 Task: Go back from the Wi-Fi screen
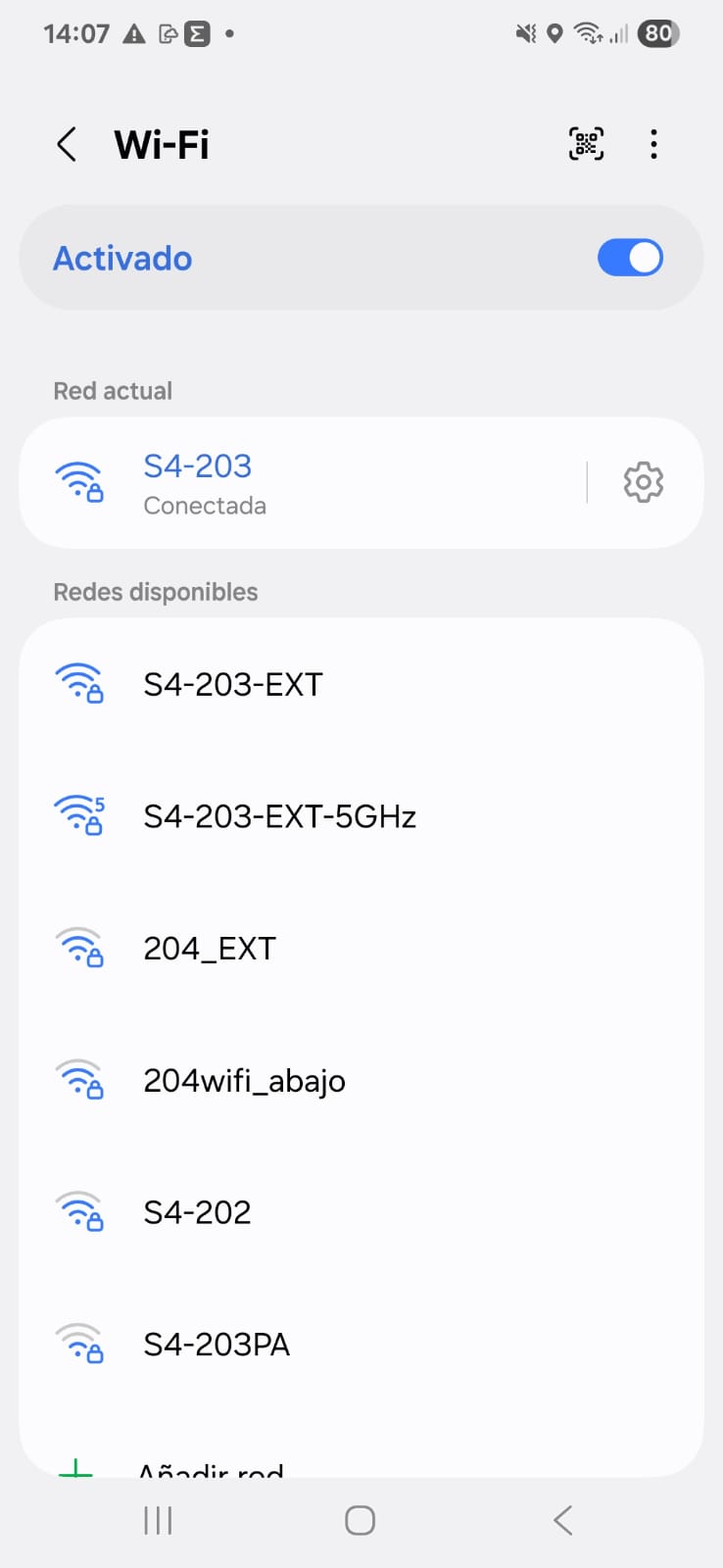67,145
